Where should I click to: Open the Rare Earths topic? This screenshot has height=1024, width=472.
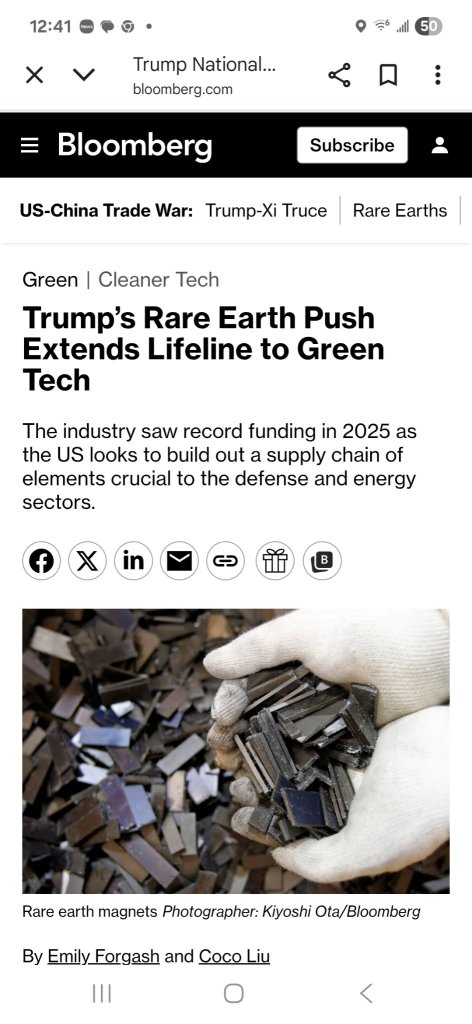400,210
